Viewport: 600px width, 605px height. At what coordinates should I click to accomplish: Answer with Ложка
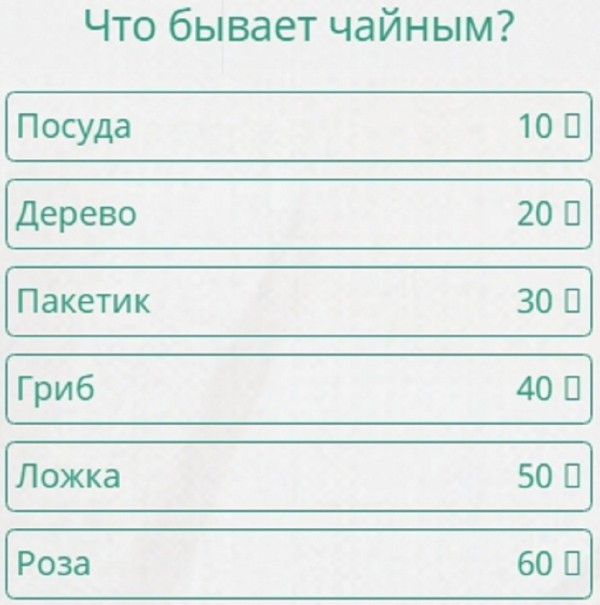click(299, 476)
